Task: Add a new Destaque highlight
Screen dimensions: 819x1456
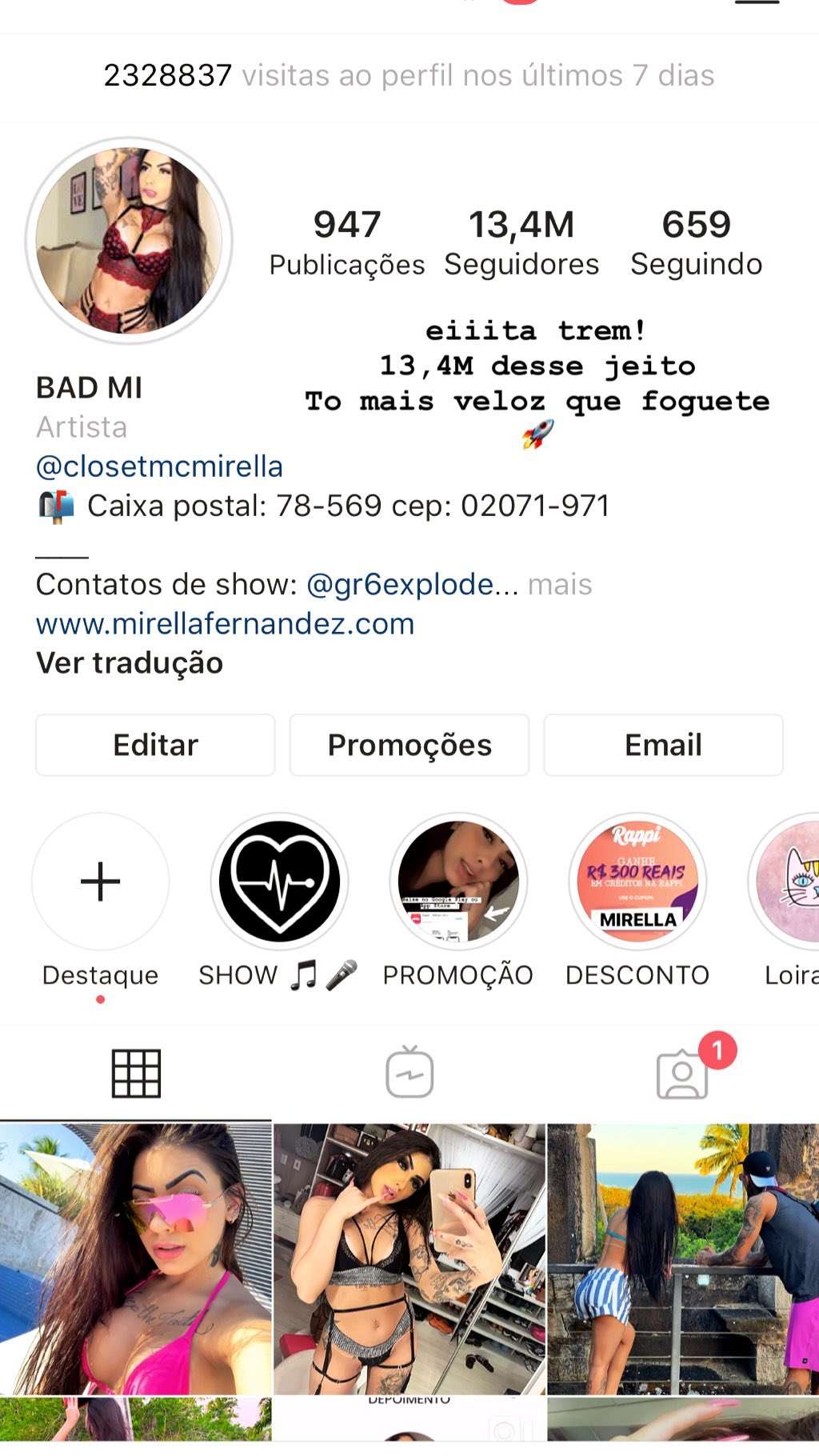Action: coord(101,882)
